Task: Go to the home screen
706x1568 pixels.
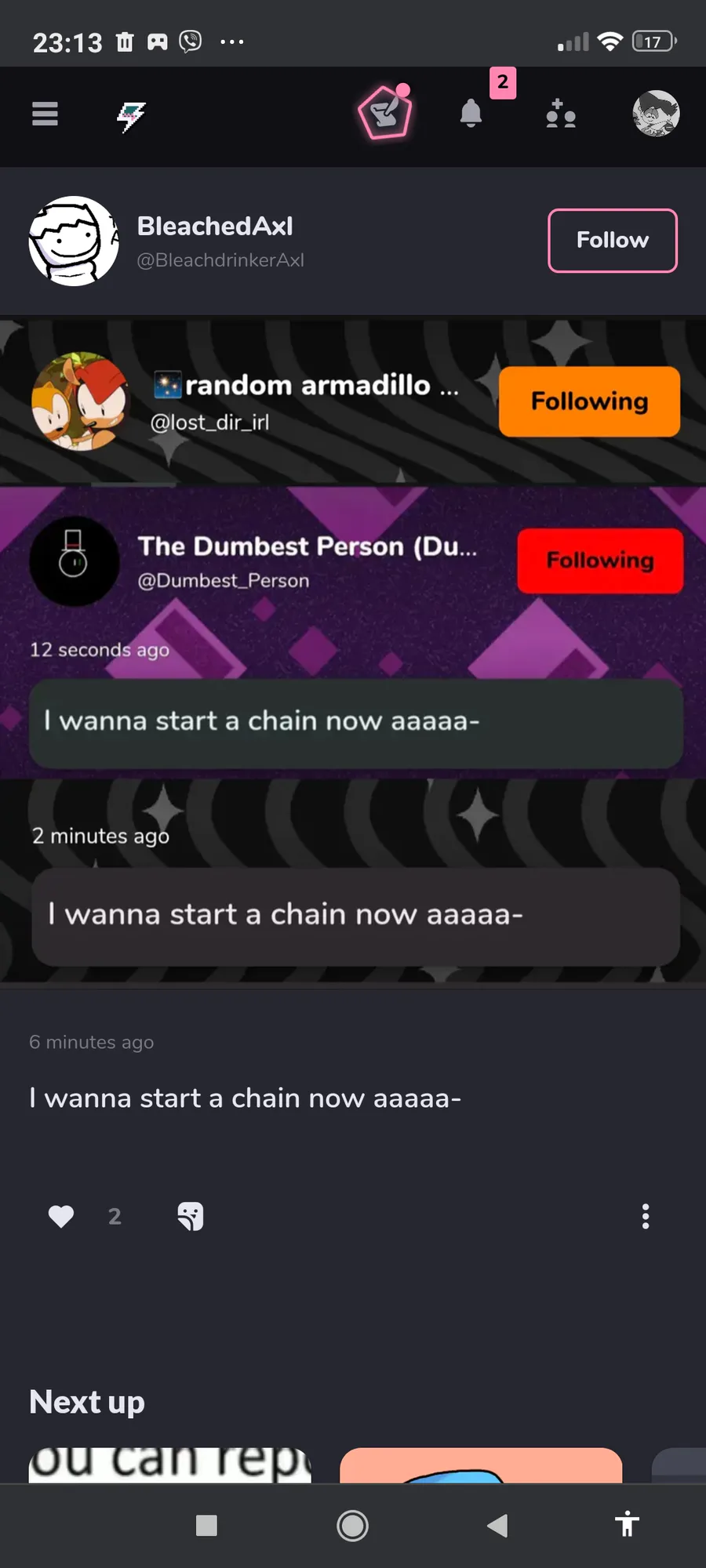Action: coord(352,1525)
